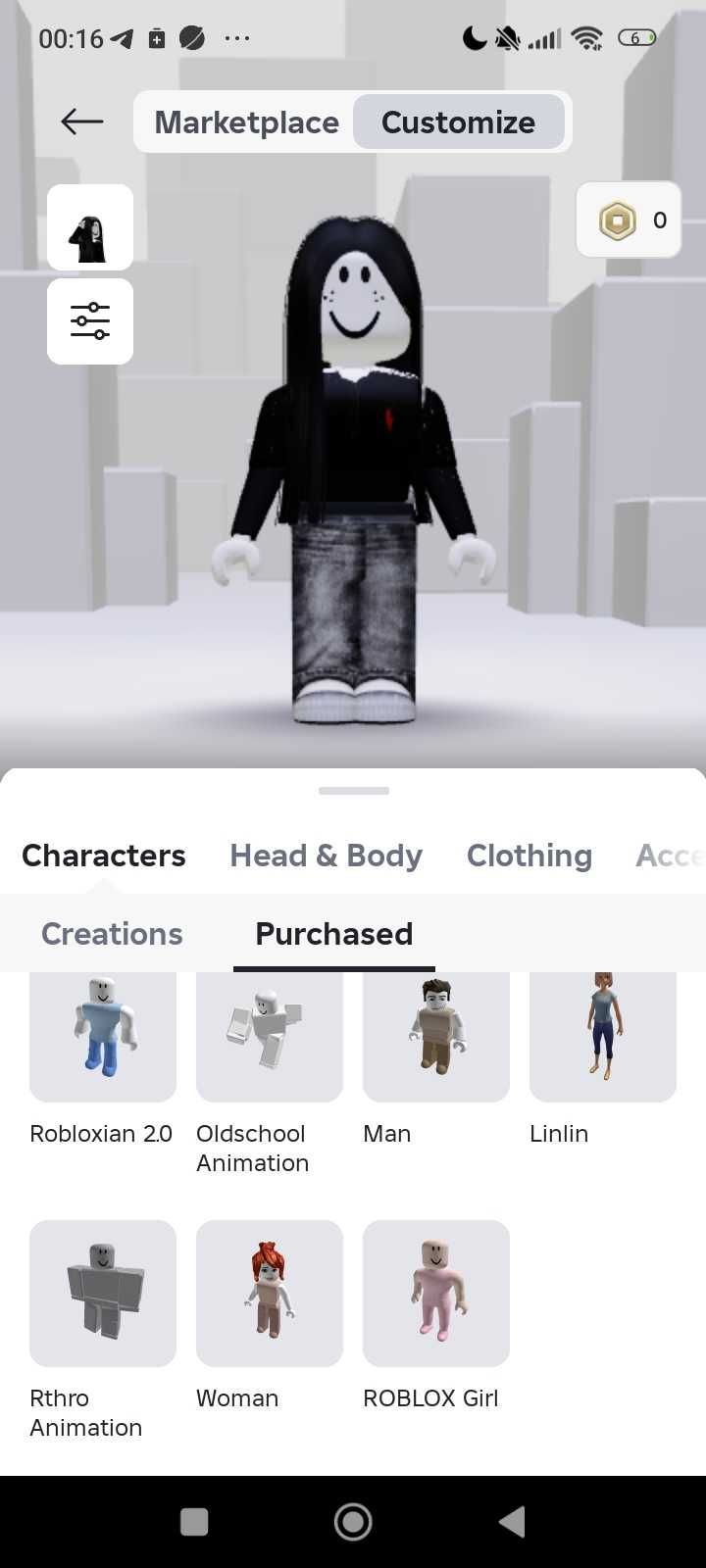This screenshot has width=706, height=1568.
Task: Switch to the Marketplace tab
Action: tap(246, 122)
